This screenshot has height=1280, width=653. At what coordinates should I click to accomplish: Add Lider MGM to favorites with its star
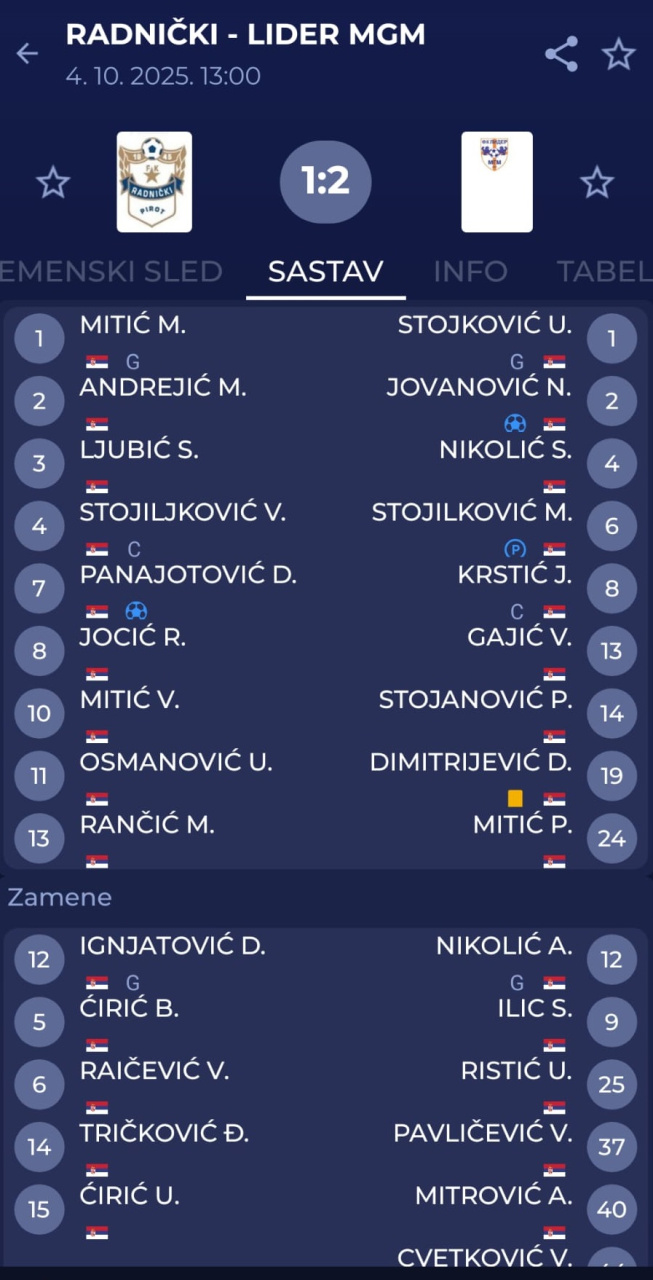coord(597,183)
